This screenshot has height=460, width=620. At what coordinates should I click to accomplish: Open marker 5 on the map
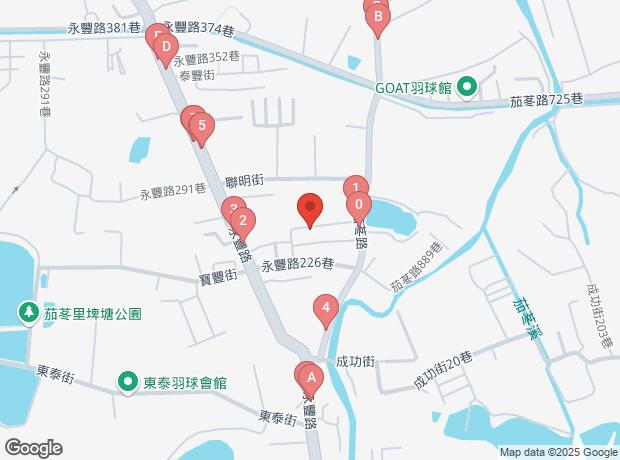pyautogui.click(x=202, y=127)
